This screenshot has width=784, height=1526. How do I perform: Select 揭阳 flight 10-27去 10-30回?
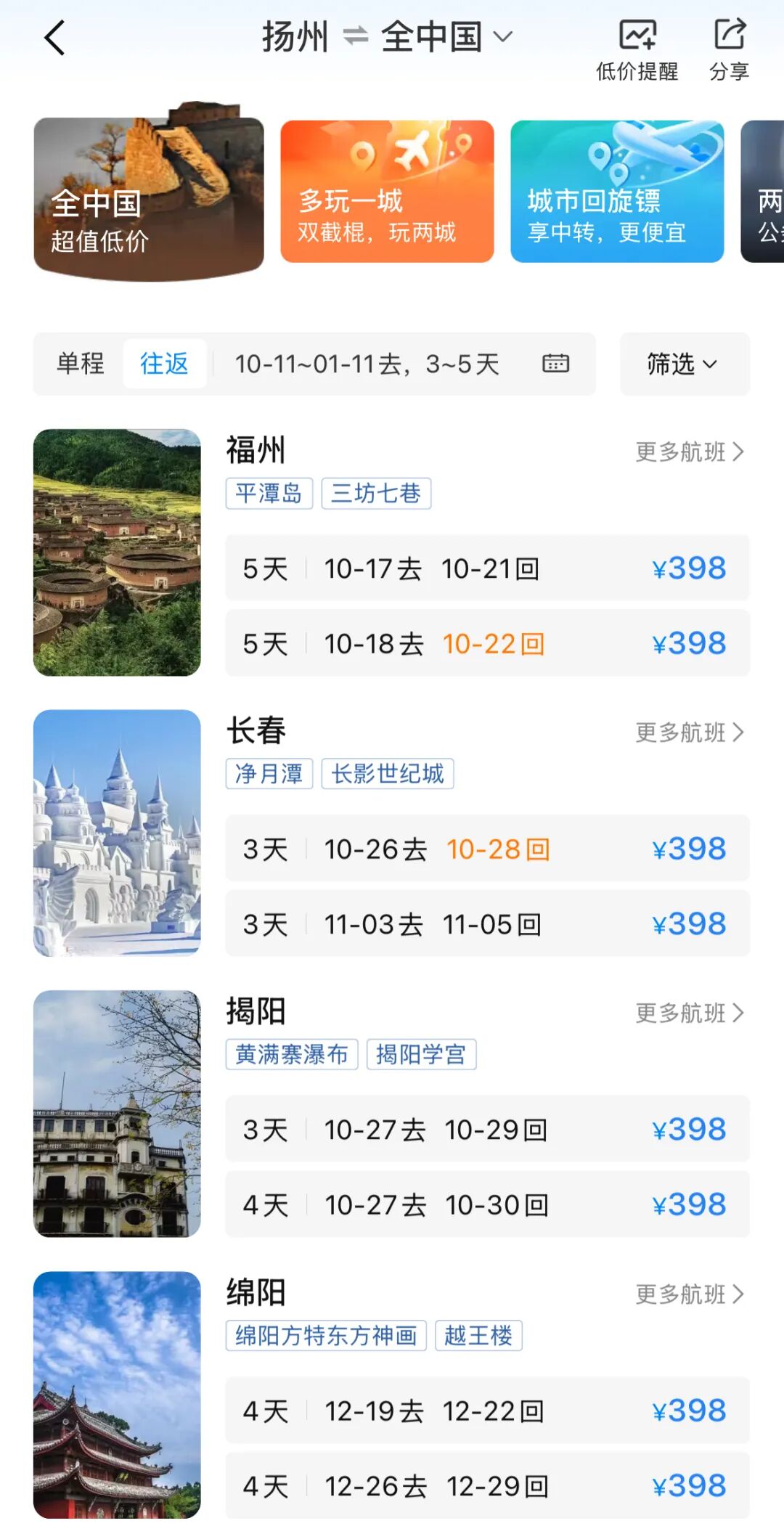pos(487,1204)
